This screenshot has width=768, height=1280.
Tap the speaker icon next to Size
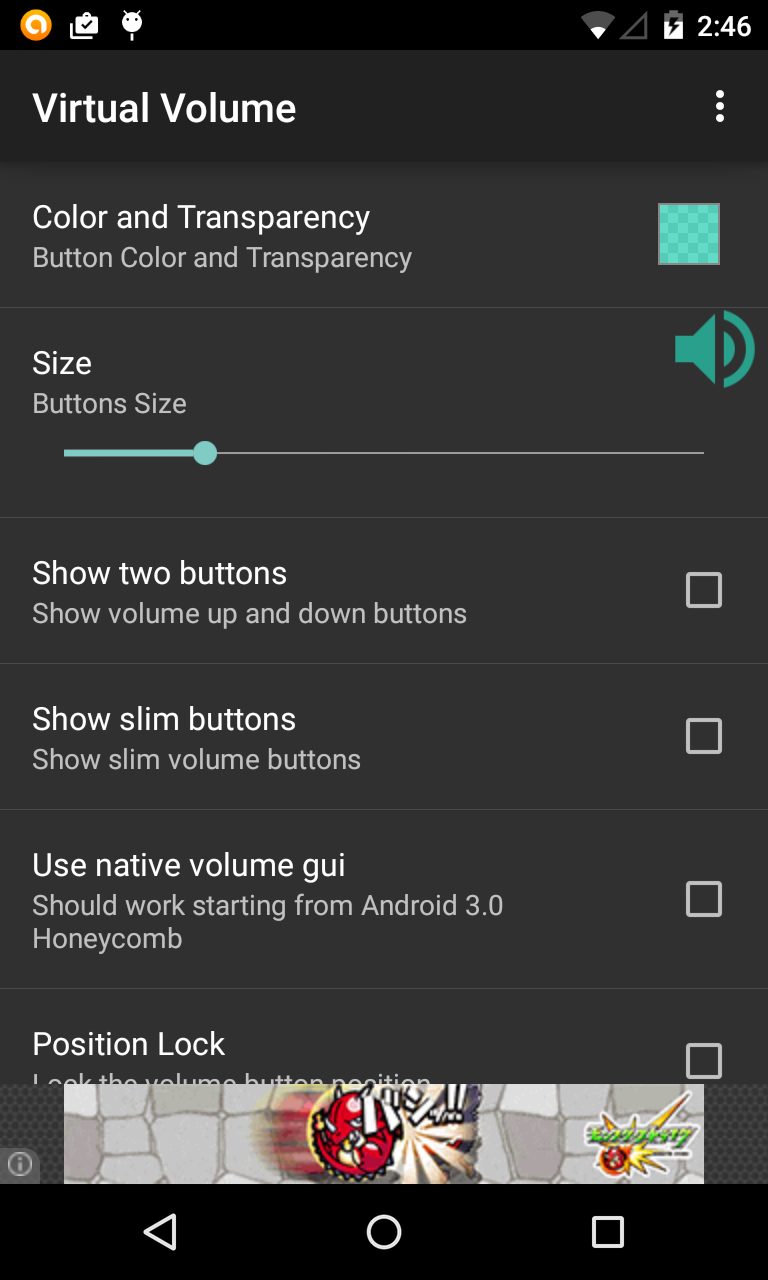(x=714, y=349)
